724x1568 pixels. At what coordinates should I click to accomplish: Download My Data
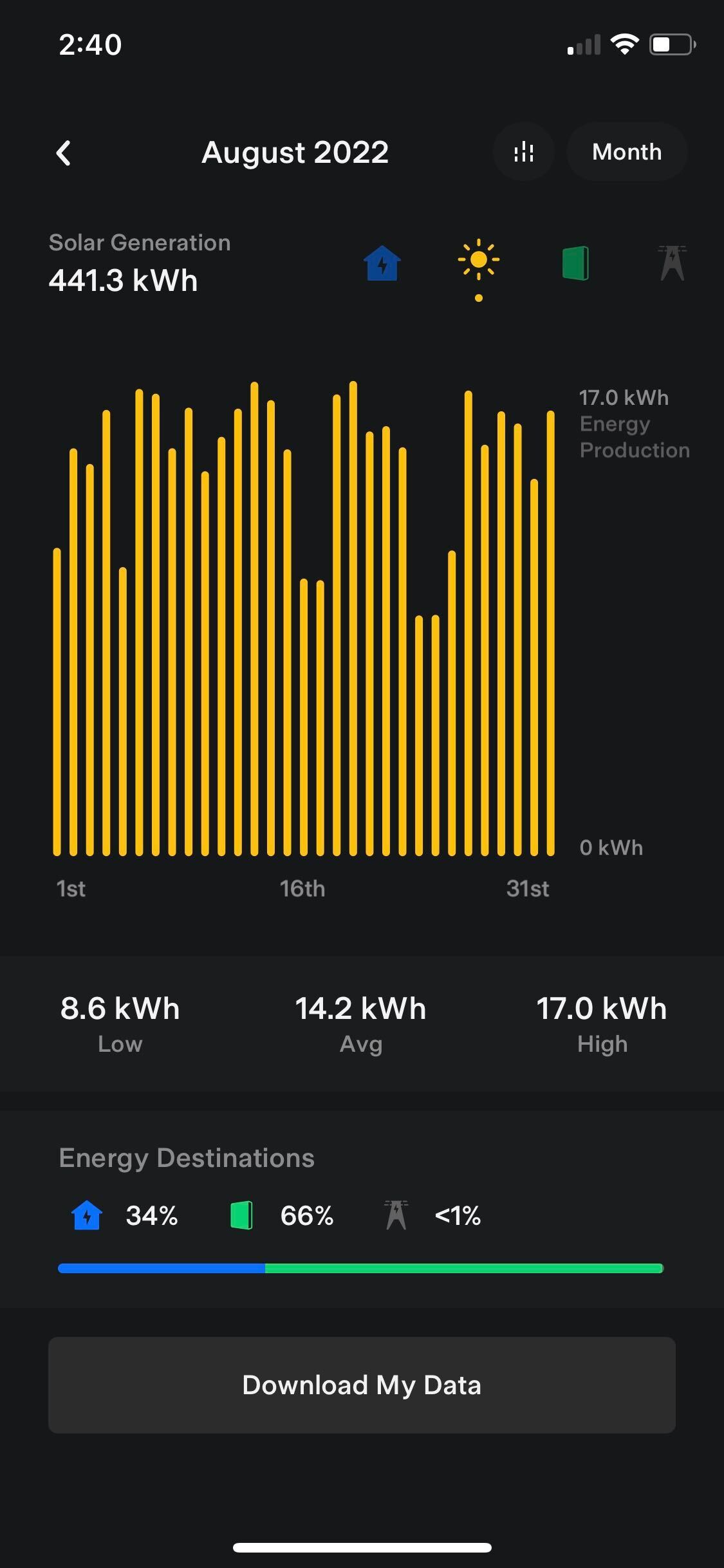pyautogui.click(x=362, y=1385)
